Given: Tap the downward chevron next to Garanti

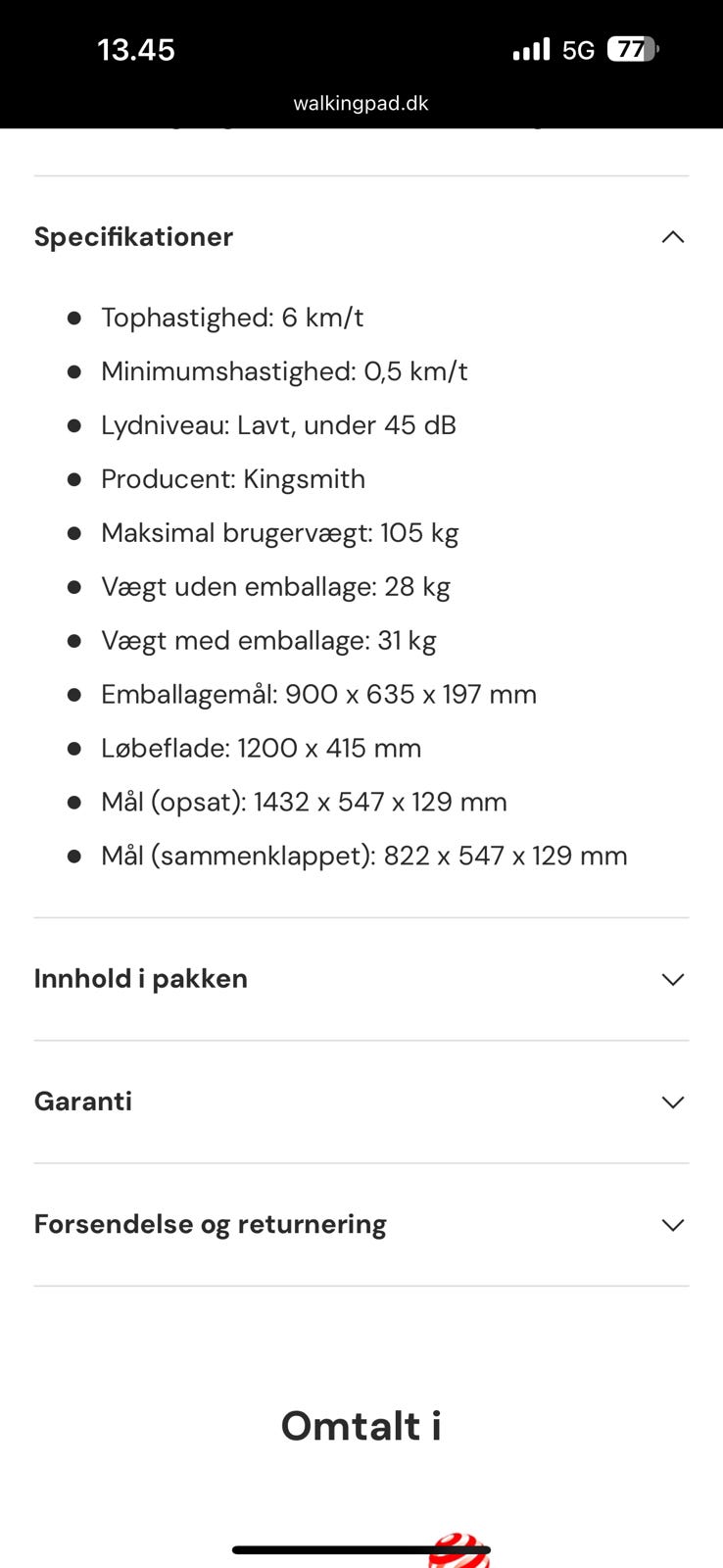Looking at the screenshot, I should (672, 1102).
